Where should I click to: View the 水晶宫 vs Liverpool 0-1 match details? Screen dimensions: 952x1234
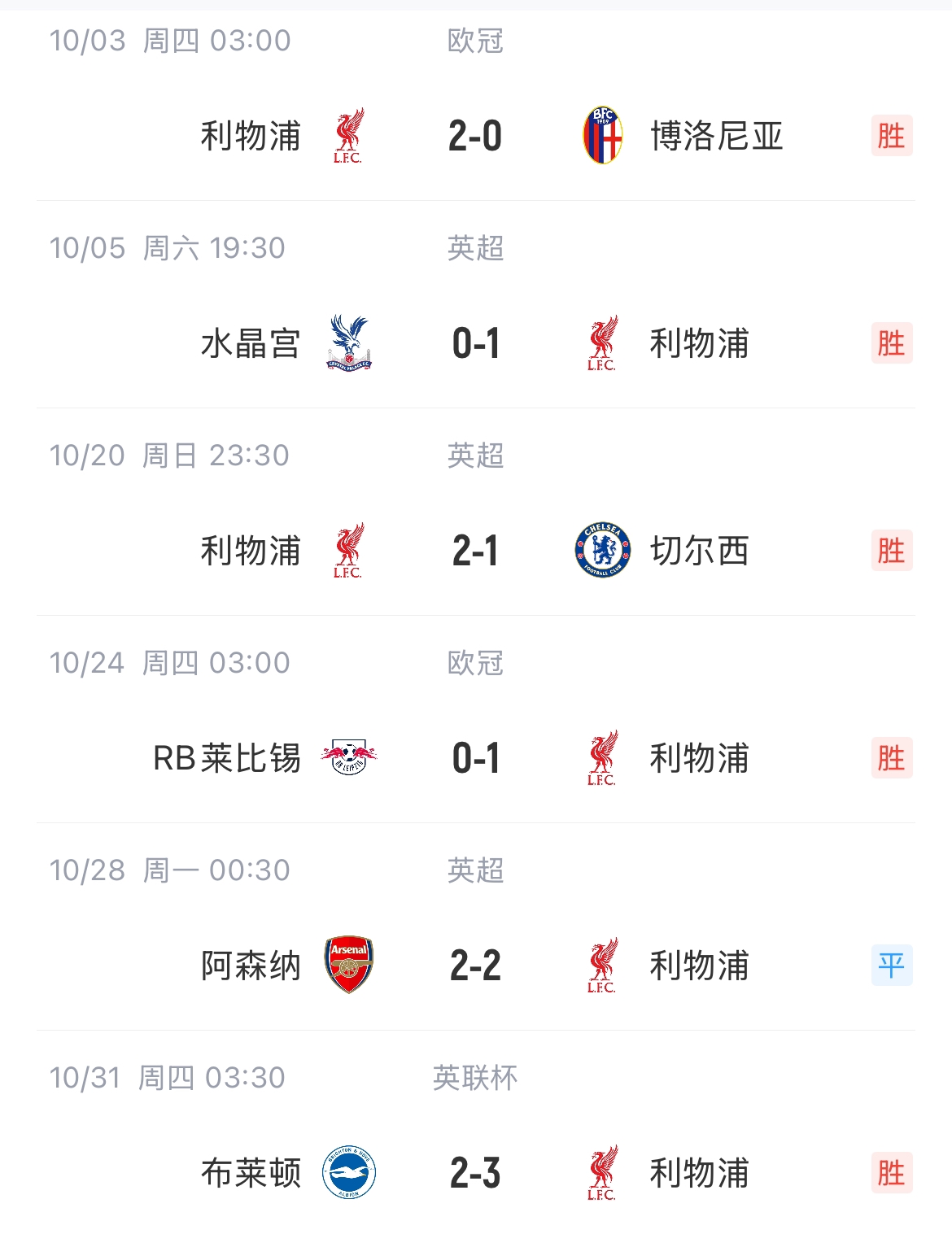(475, 343)
